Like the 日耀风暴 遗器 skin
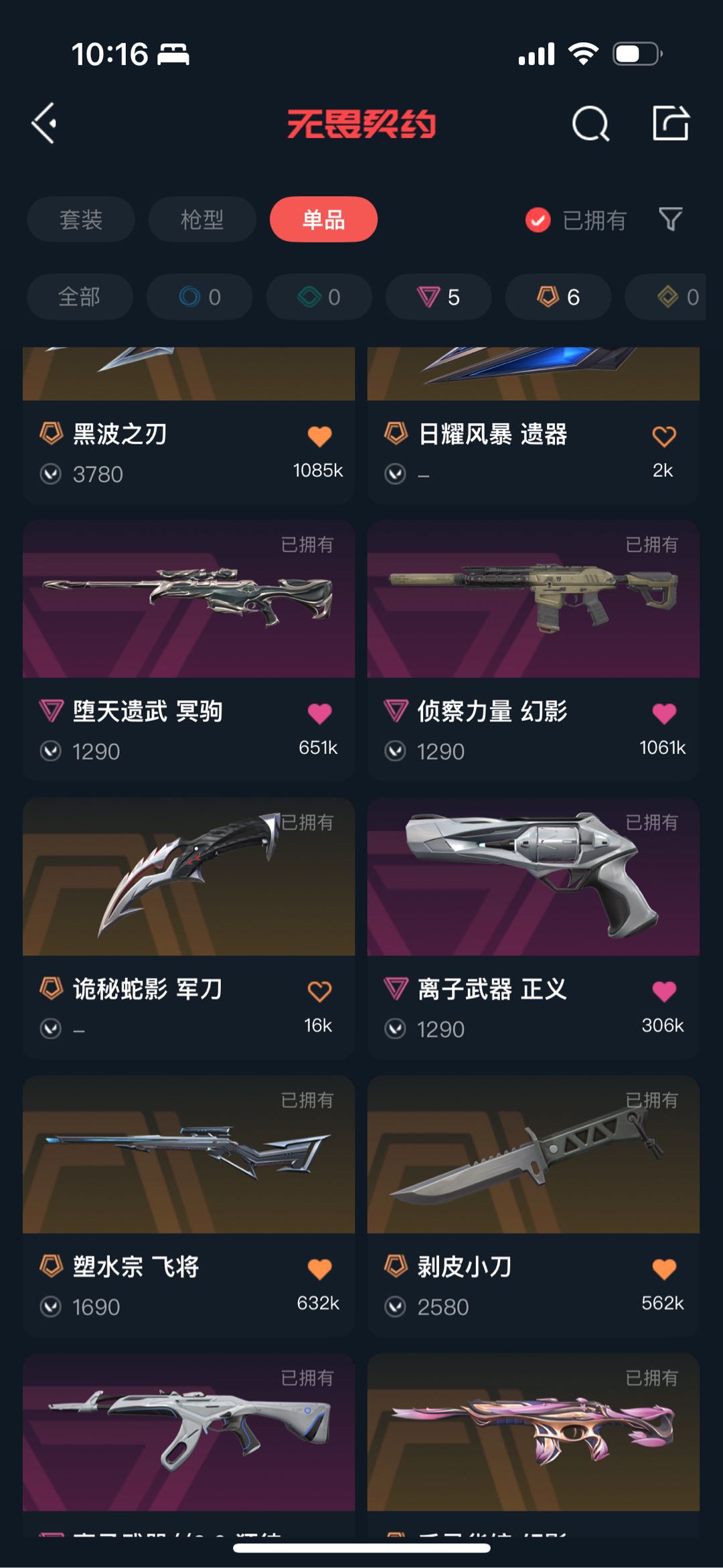The image size is (723, 1568). click(x=663, y=437)
